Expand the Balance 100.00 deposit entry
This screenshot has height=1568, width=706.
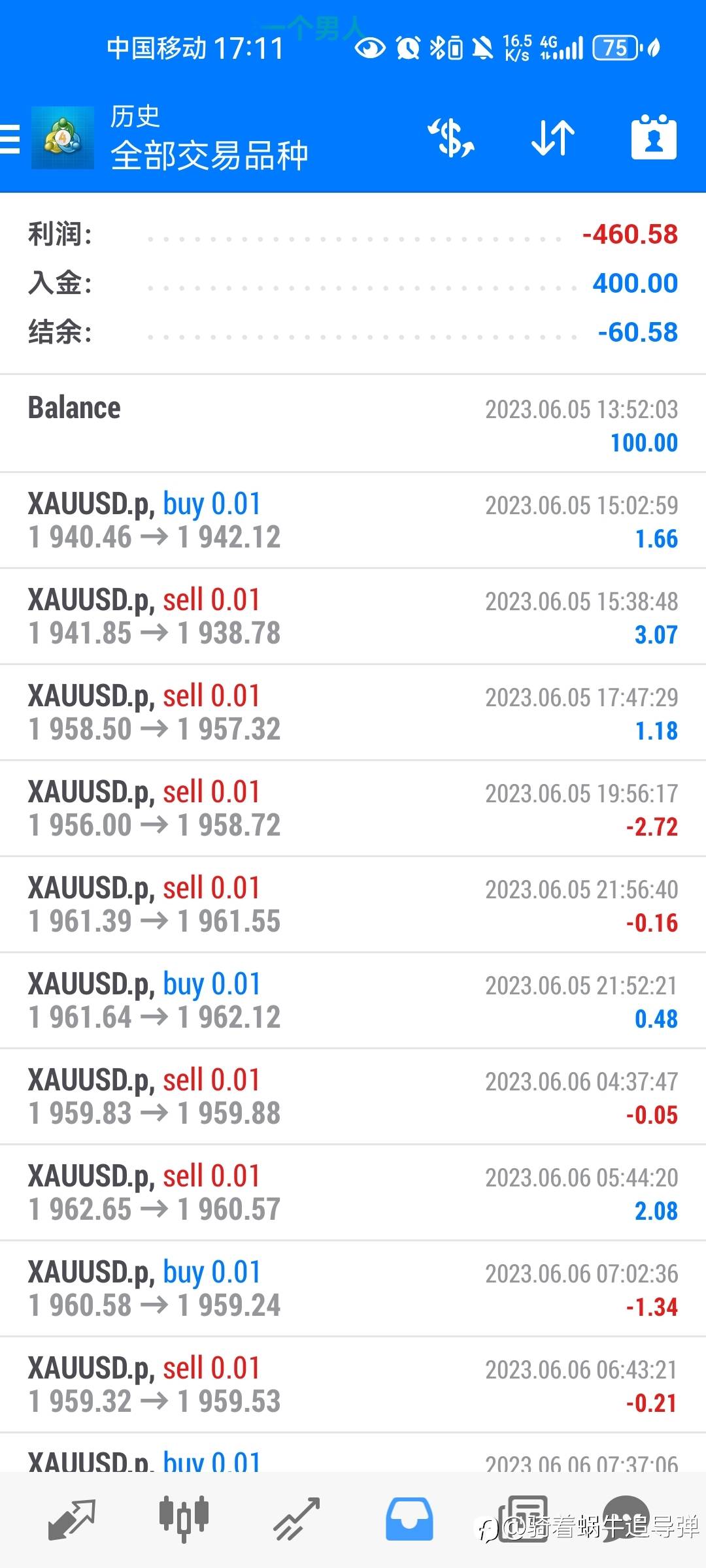[x=353, y=424]
